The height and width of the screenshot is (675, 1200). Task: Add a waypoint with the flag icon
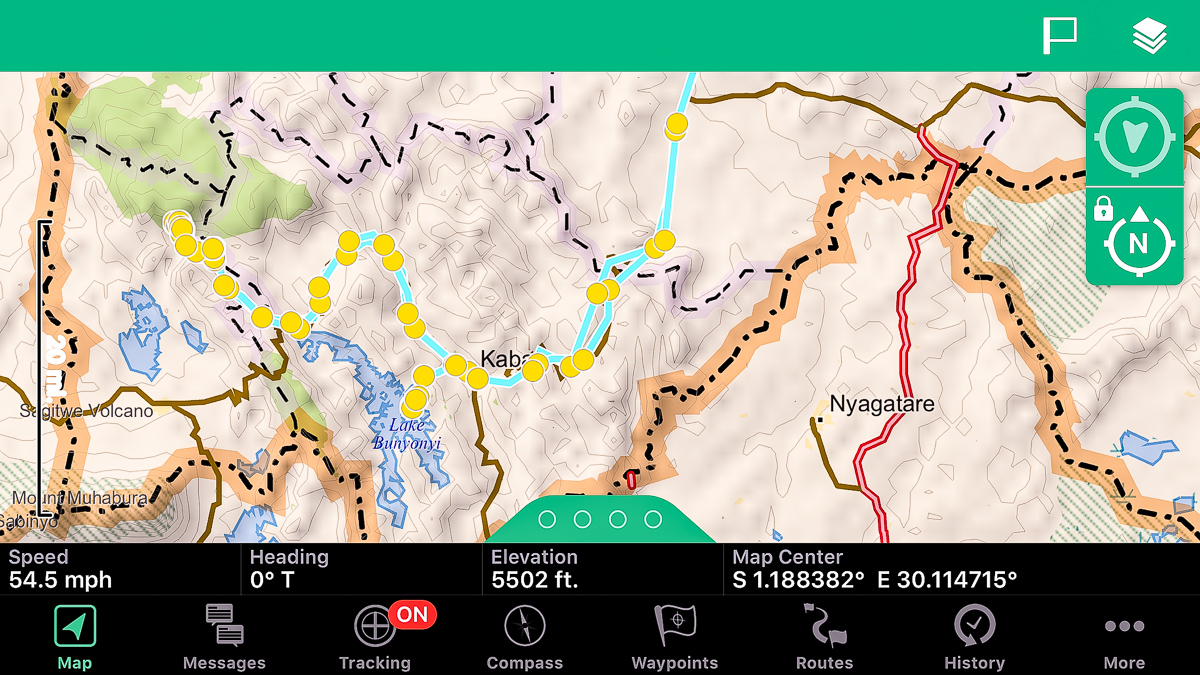pyautogui.click(x=1060, y=36)
